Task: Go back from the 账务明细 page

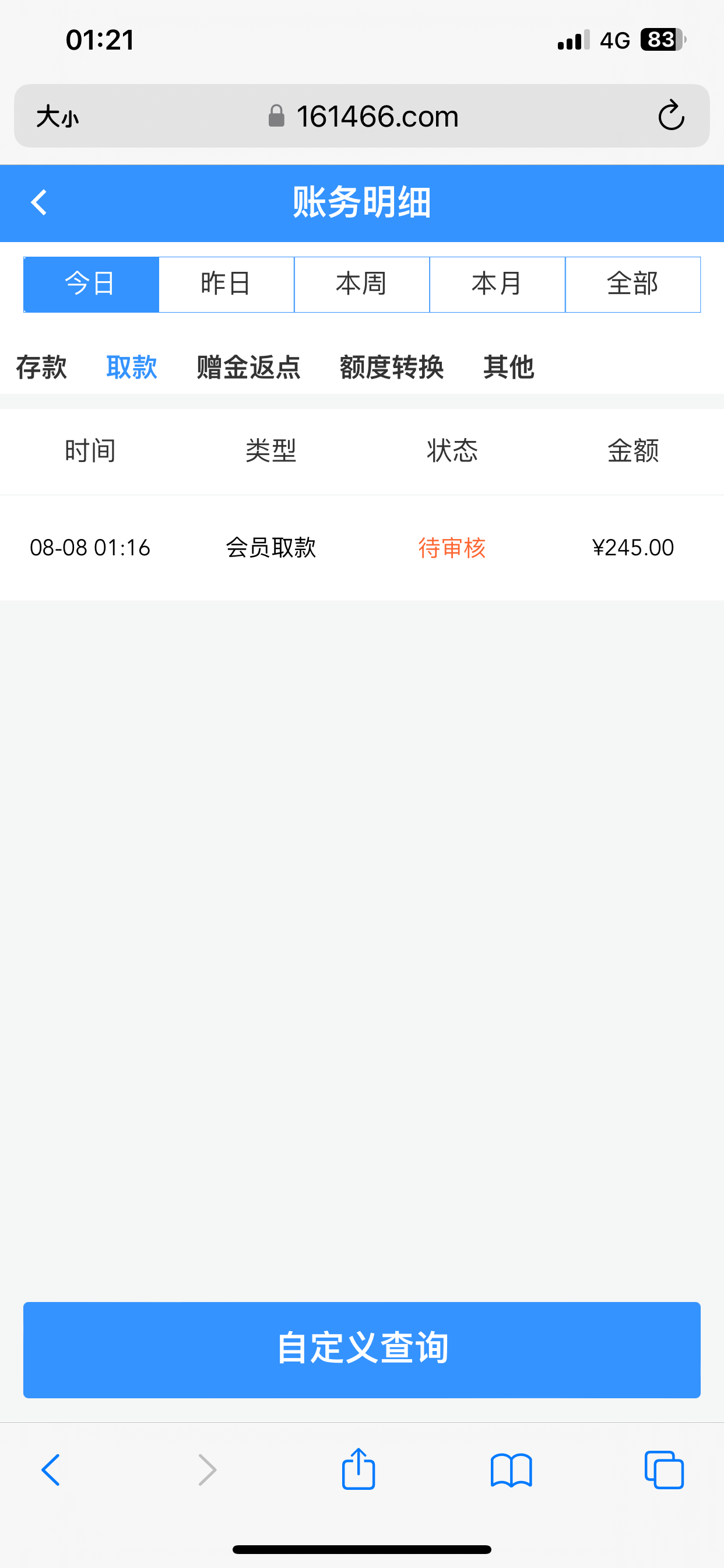Action: [x=39, y=202]
